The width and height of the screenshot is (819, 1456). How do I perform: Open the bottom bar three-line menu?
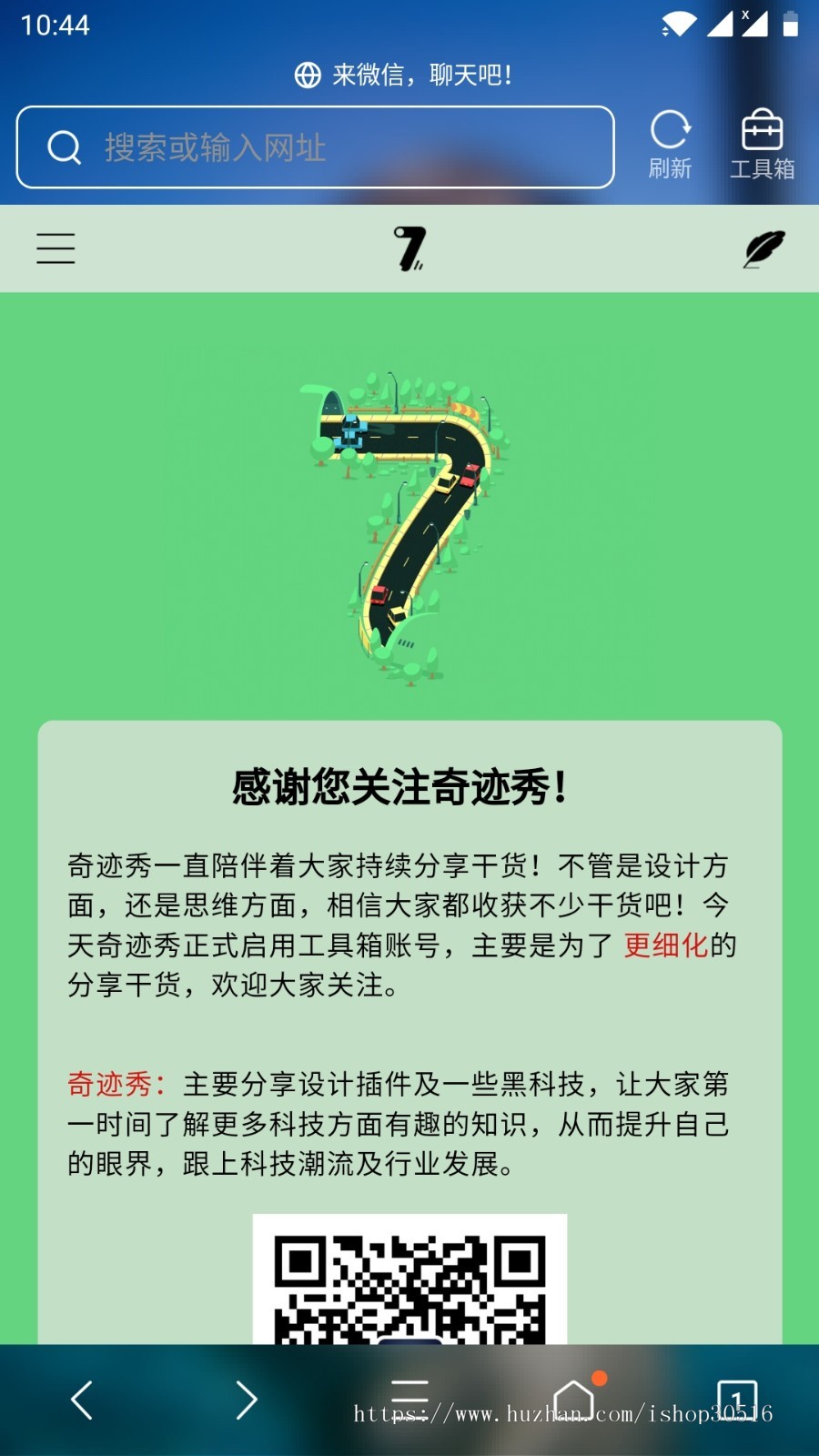pos(409,1399)
